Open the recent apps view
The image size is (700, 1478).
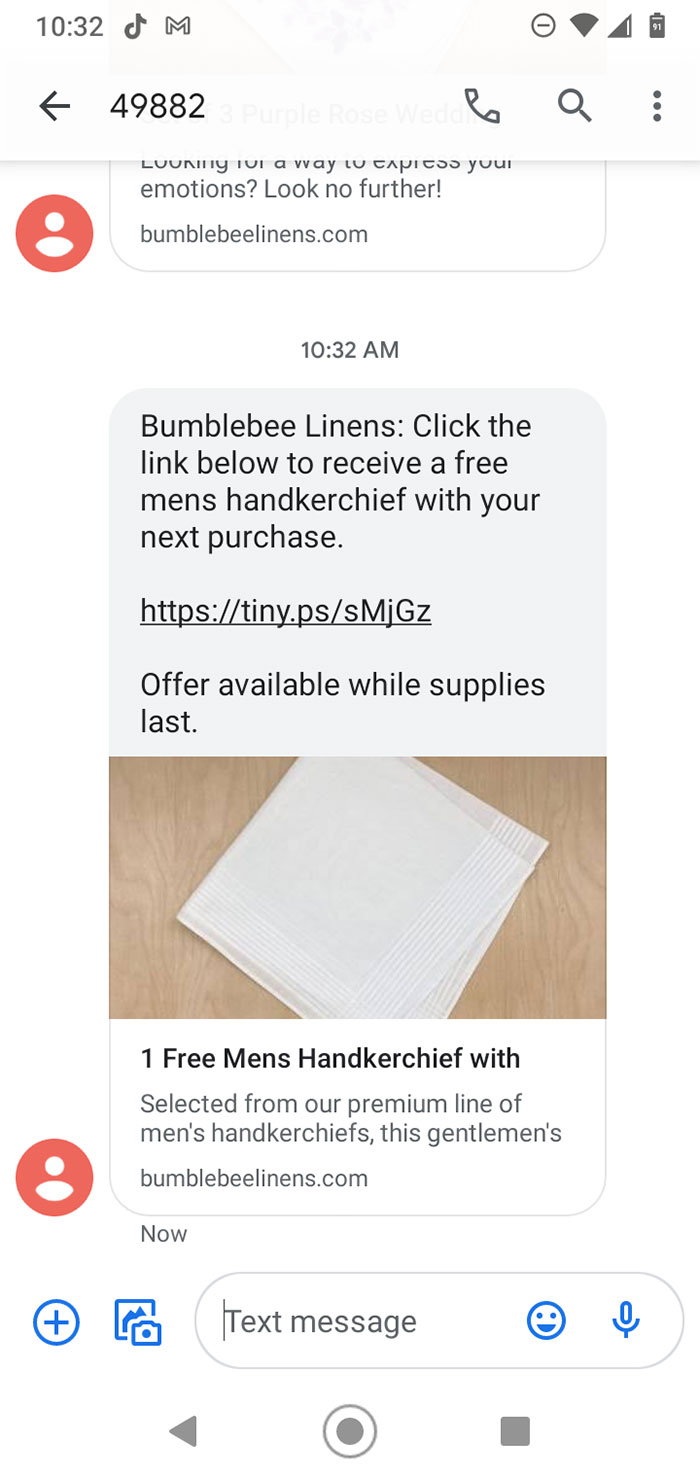click(515, 1432)
